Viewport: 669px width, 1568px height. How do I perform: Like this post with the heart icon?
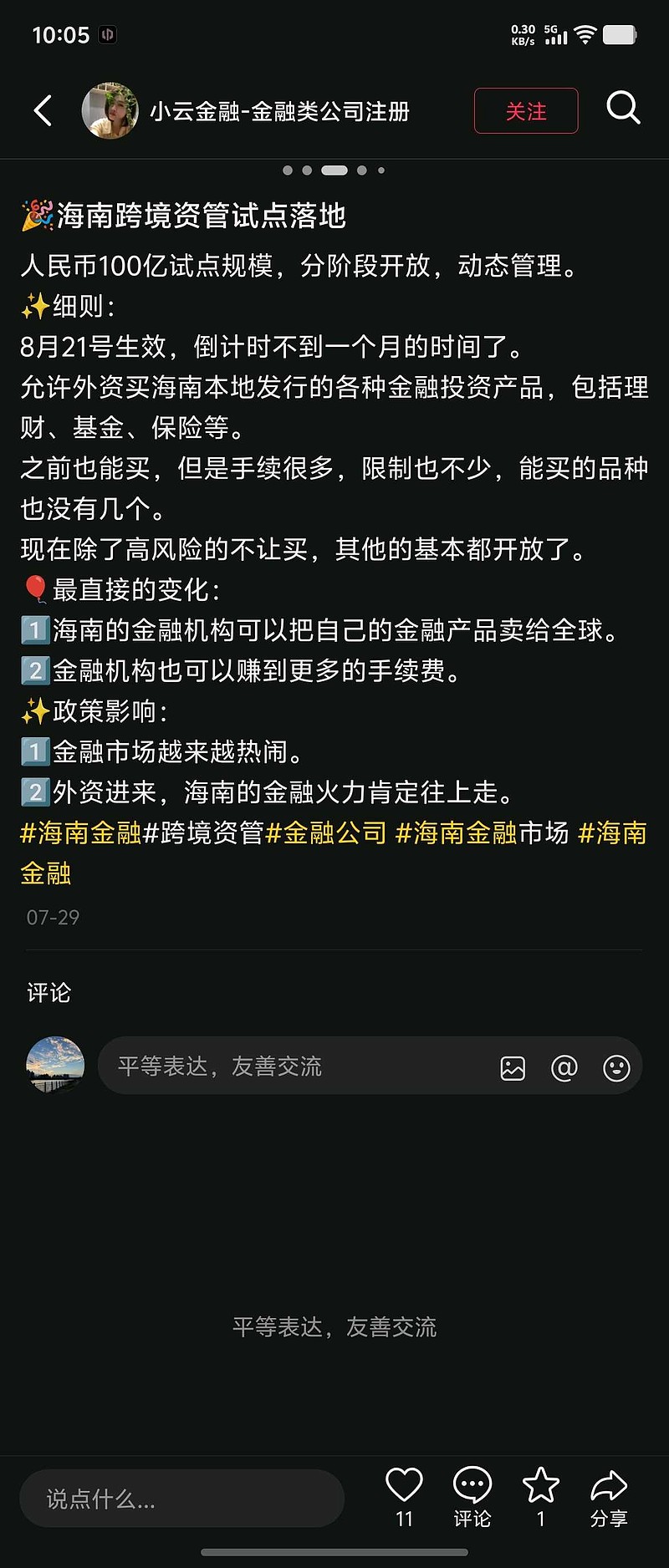click(404, 1486)
